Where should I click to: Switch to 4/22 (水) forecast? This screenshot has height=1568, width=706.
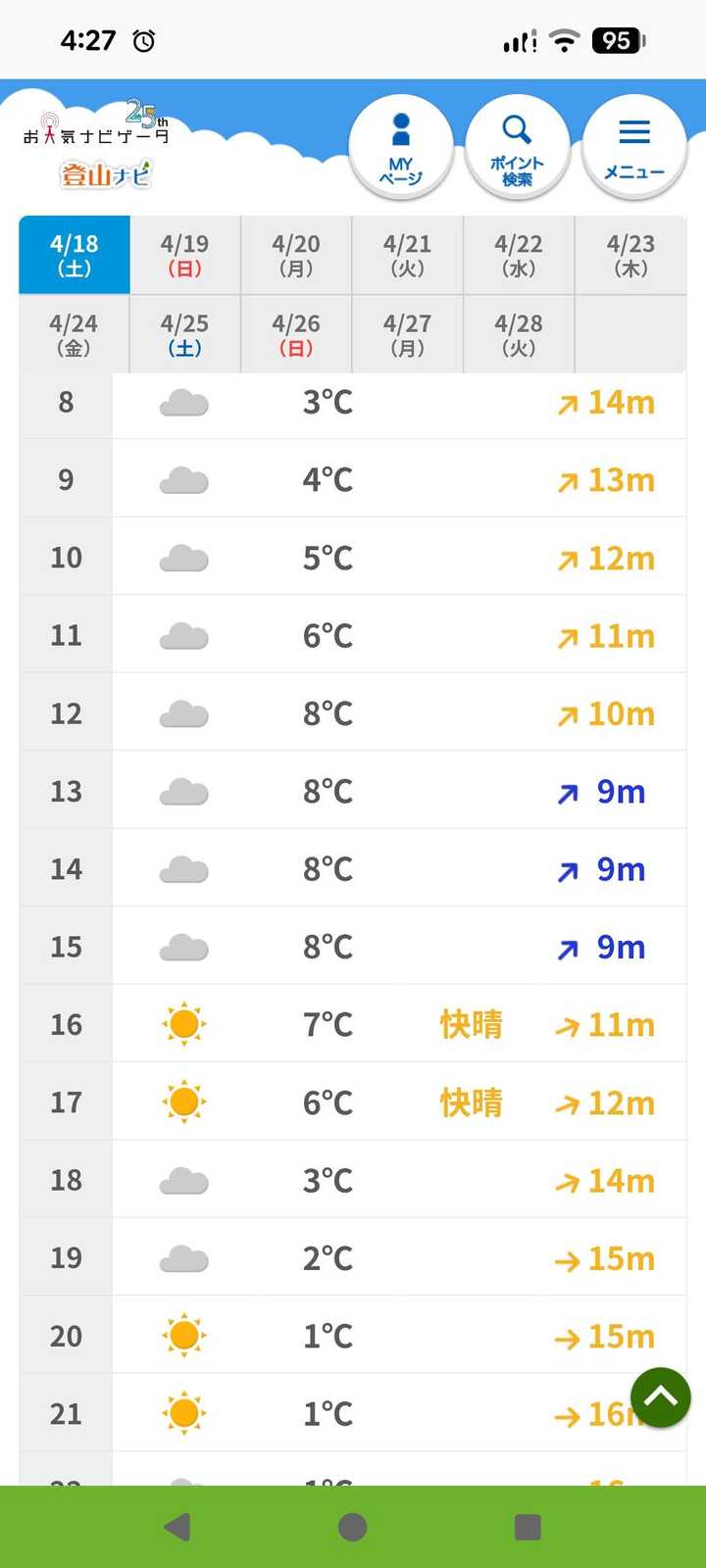click(519, 255)
